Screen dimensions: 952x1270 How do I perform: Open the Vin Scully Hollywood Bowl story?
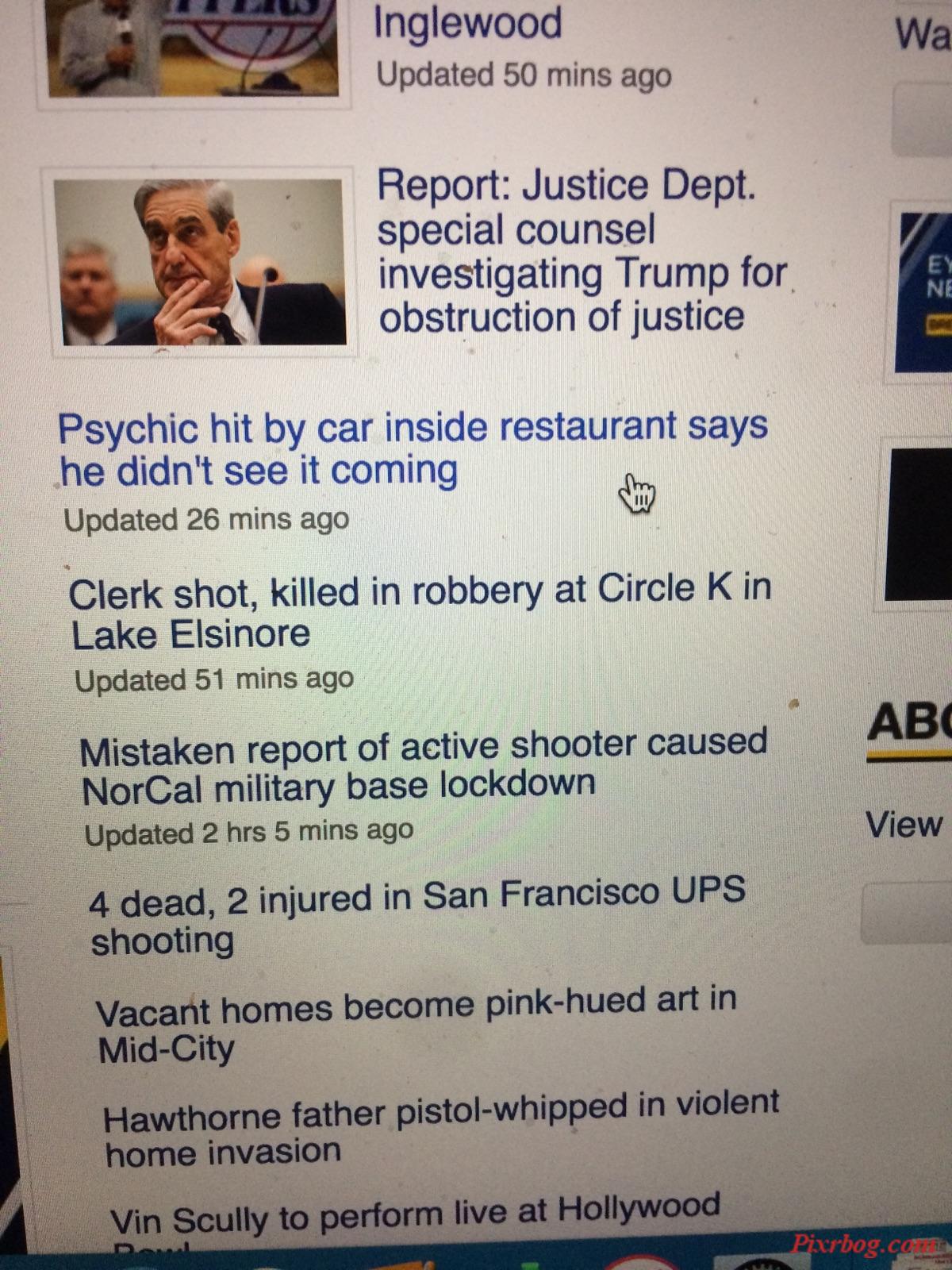(x=415, y=1214)
